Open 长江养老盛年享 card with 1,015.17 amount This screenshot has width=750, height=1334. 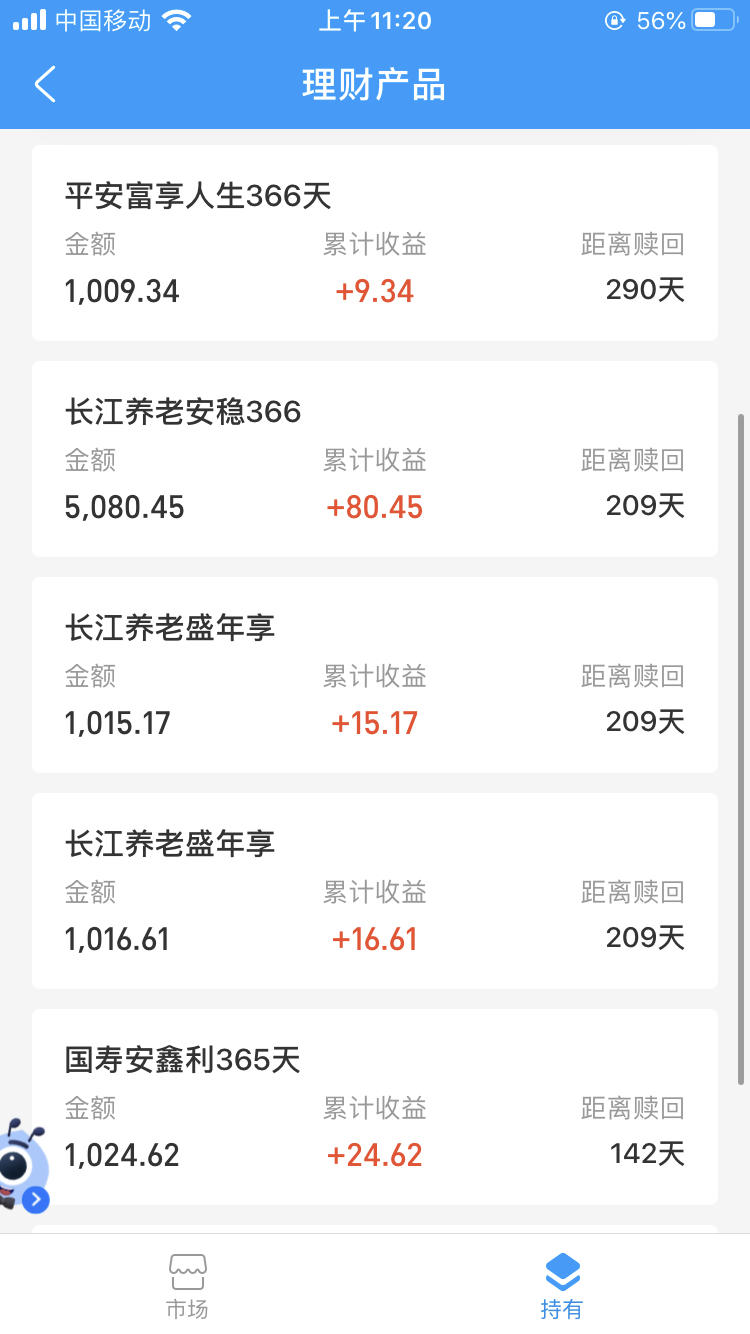[x=375, y=675]
